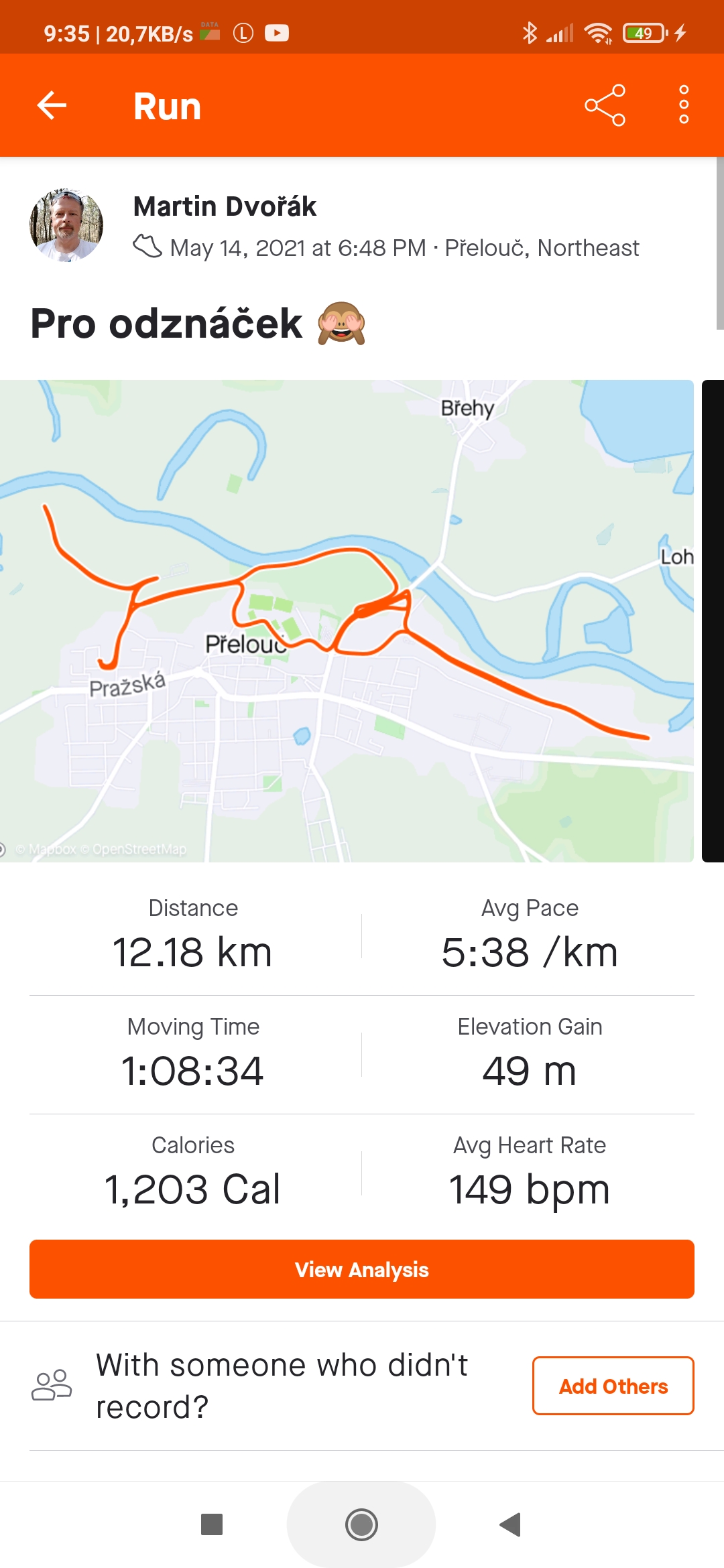
Task: Share this run activity
Action: [605, 105]
